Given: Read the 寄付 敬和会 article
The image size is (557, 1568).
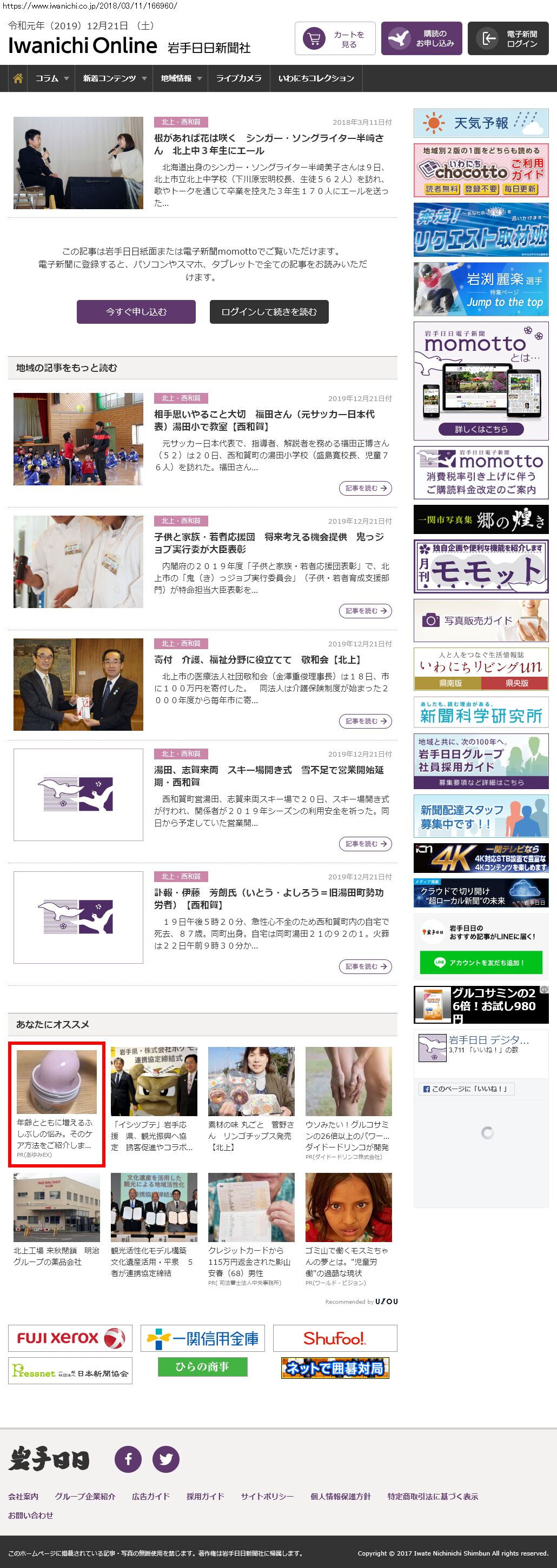Looking at the screenshot, I should [258, 660].
